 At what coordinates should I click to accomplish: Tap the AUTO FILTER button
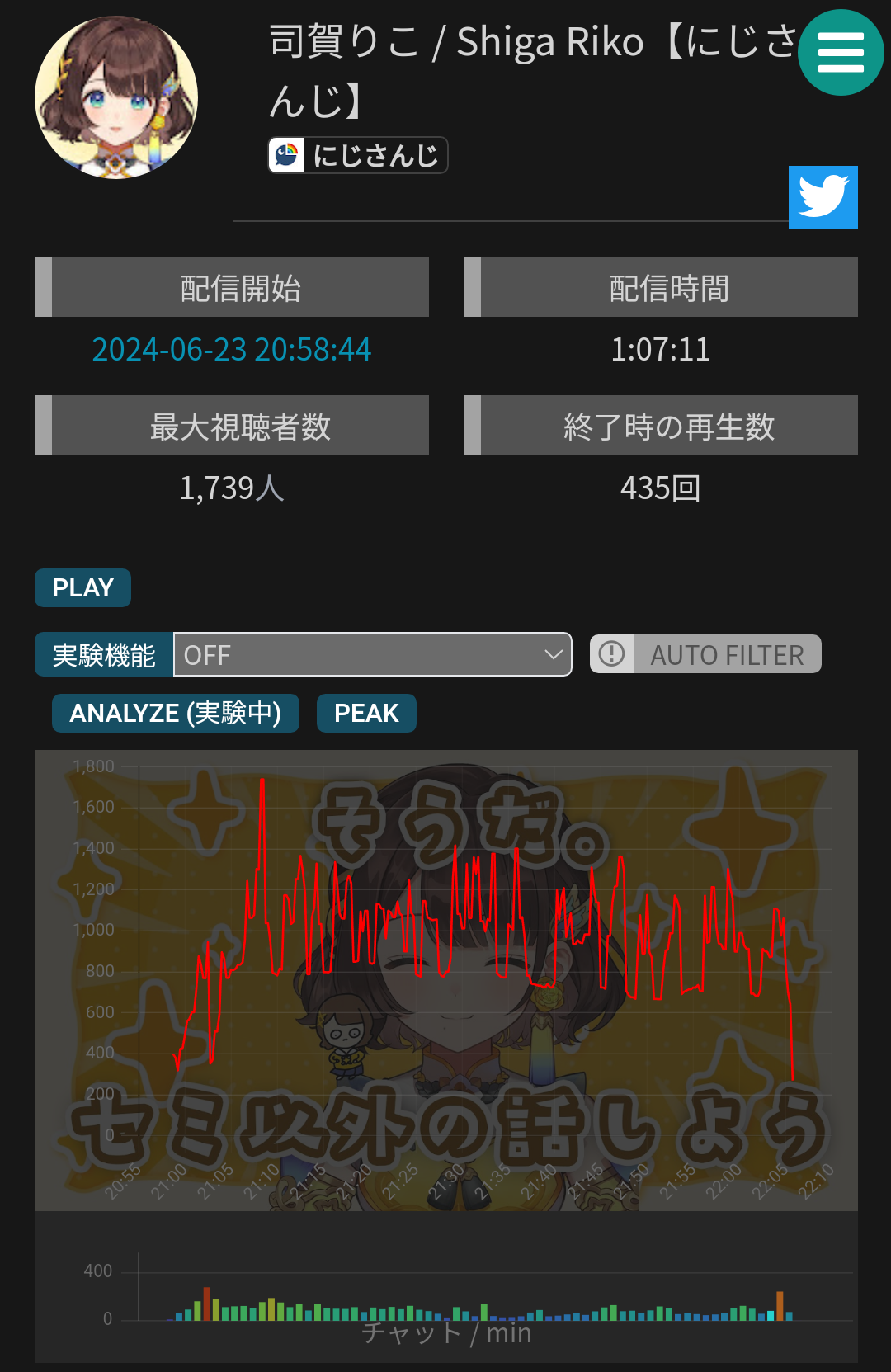tap(705, 654)
